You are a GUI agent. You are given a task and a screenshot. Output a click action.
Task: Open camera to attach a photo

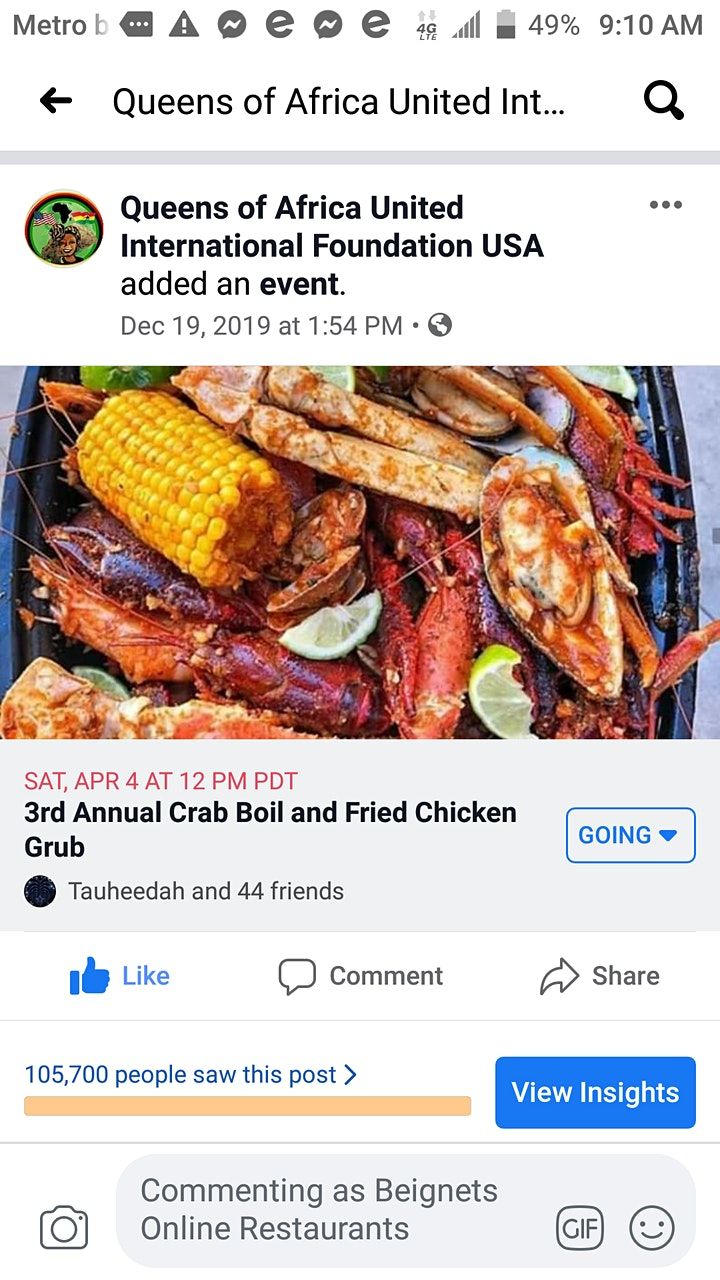[64, 1228]
